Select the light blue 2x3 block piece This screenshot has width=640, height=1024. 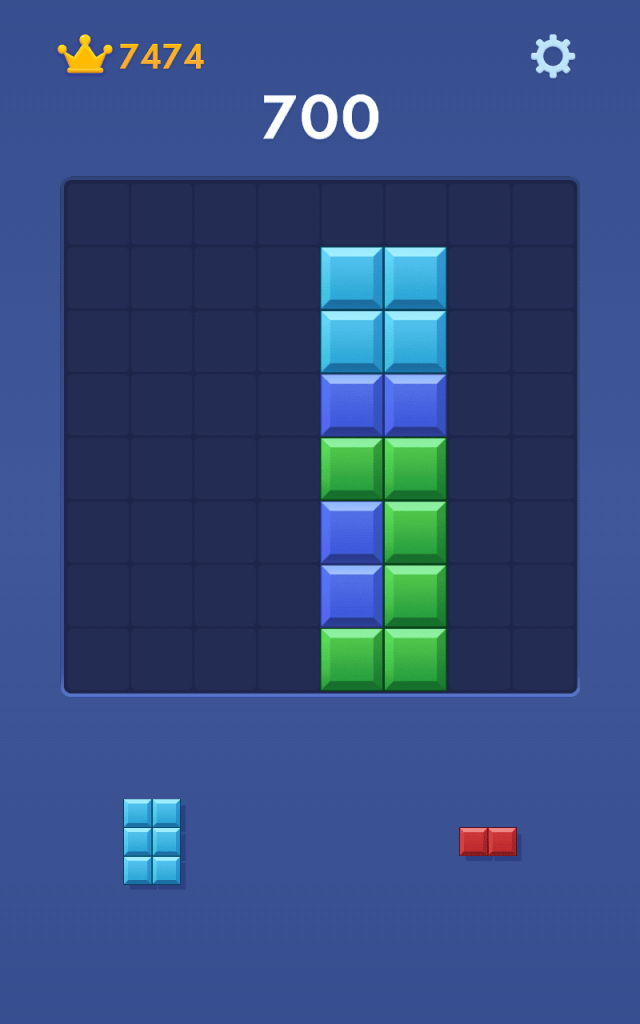(x=152, y=841)
